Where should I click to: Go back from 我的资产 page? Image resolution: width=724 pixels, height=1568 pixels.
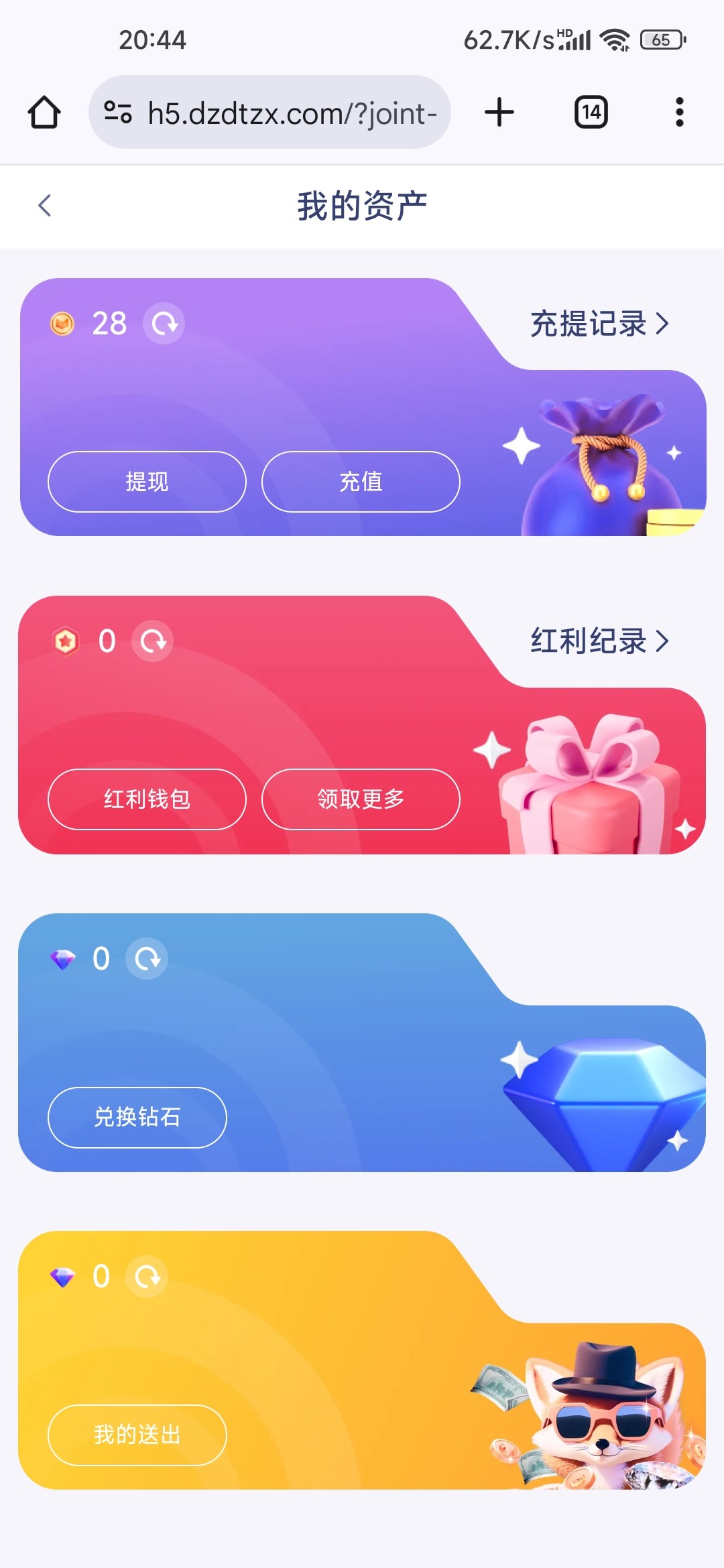tap(45, 206)
